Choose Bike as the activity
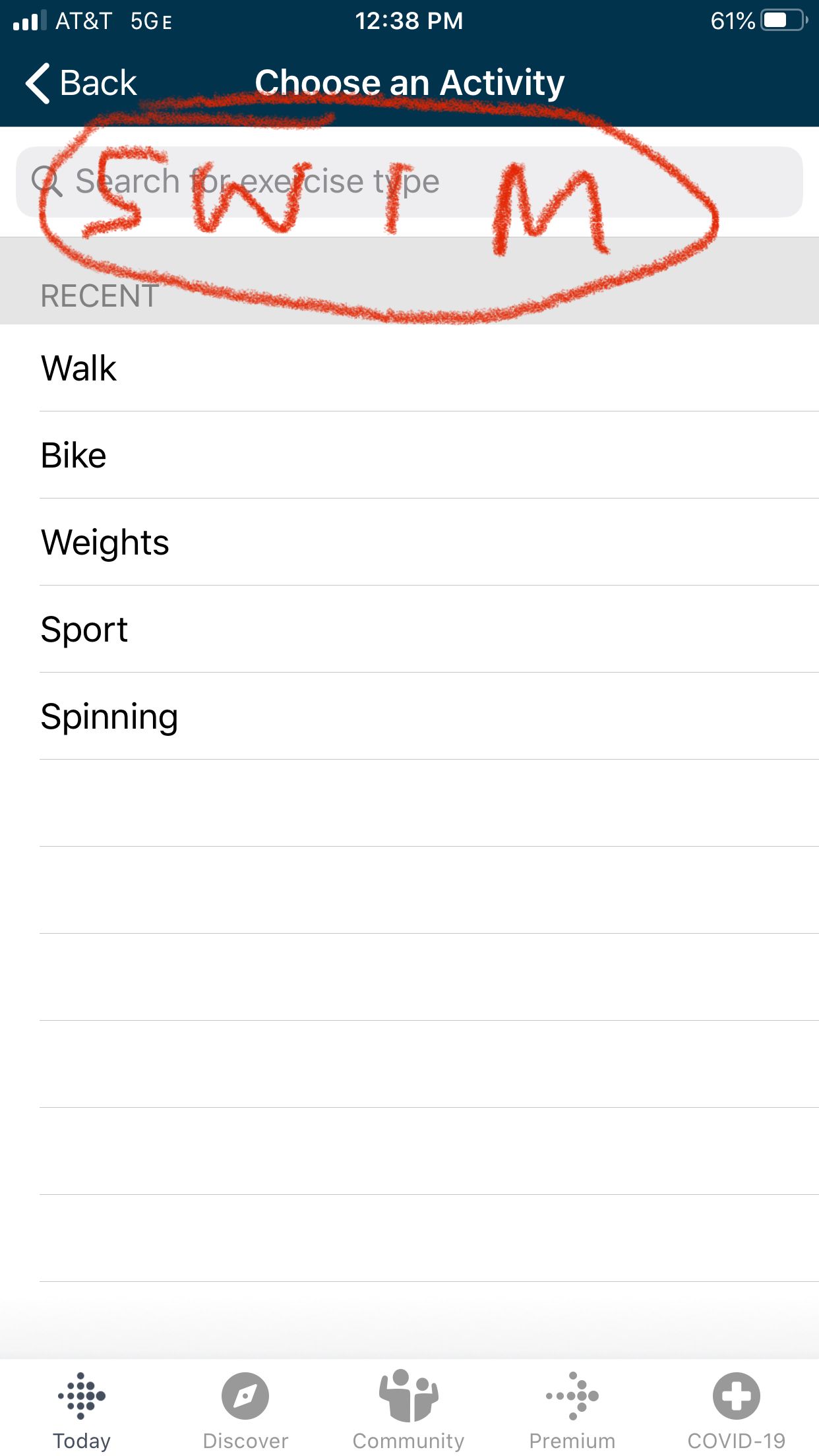Viewport: 819px width, 1456px height. tap(409, 455)
